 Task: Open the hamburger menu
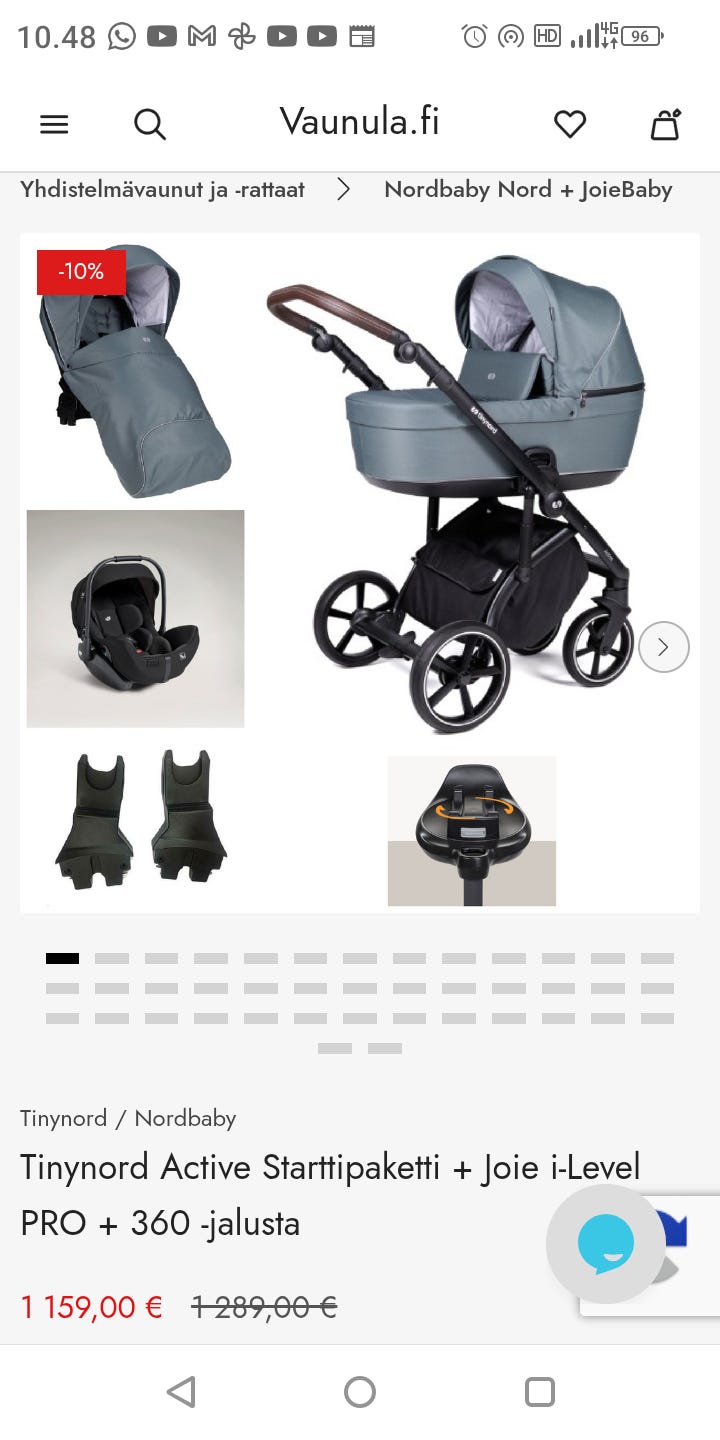tap(54, 124)
